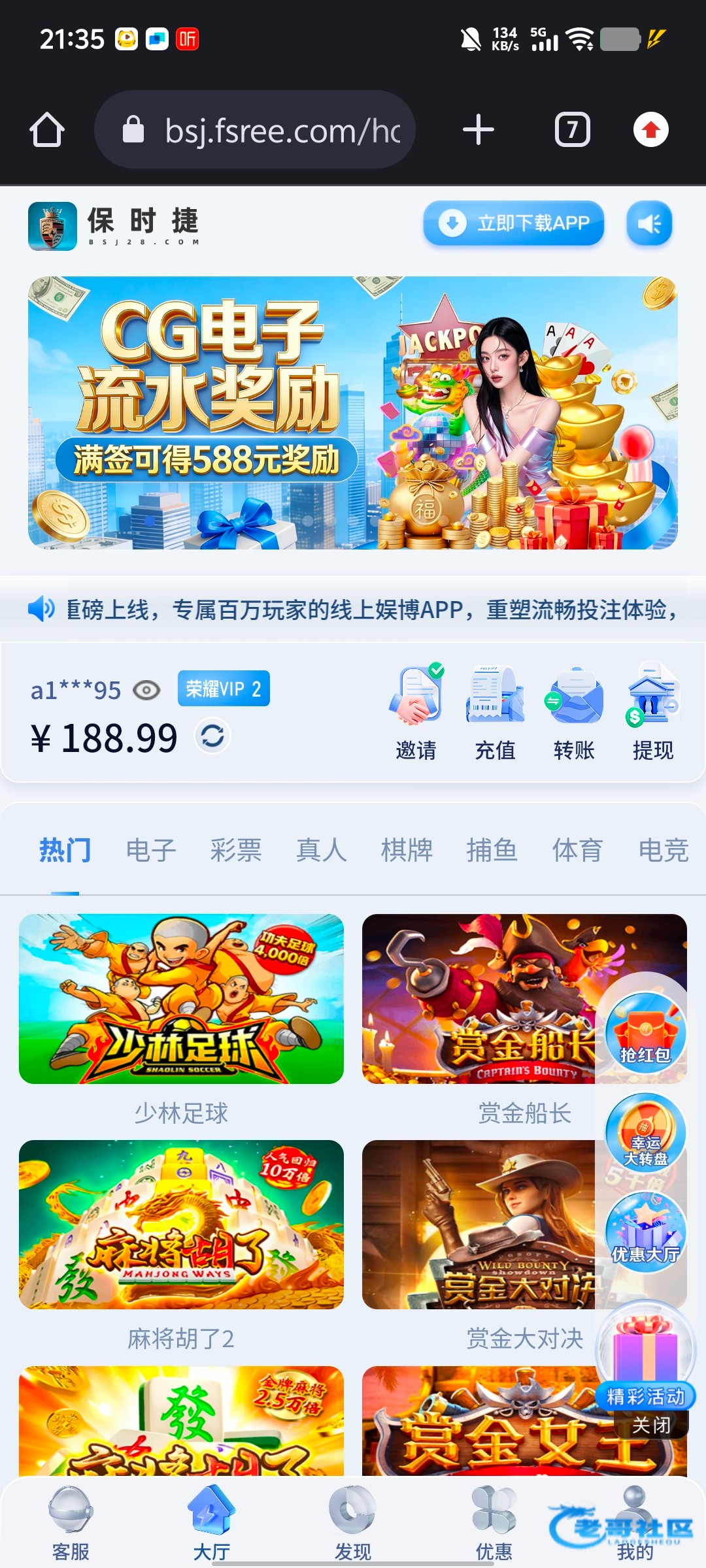
Task: Hide the account balance with eye icon
Action: point(146,690)
